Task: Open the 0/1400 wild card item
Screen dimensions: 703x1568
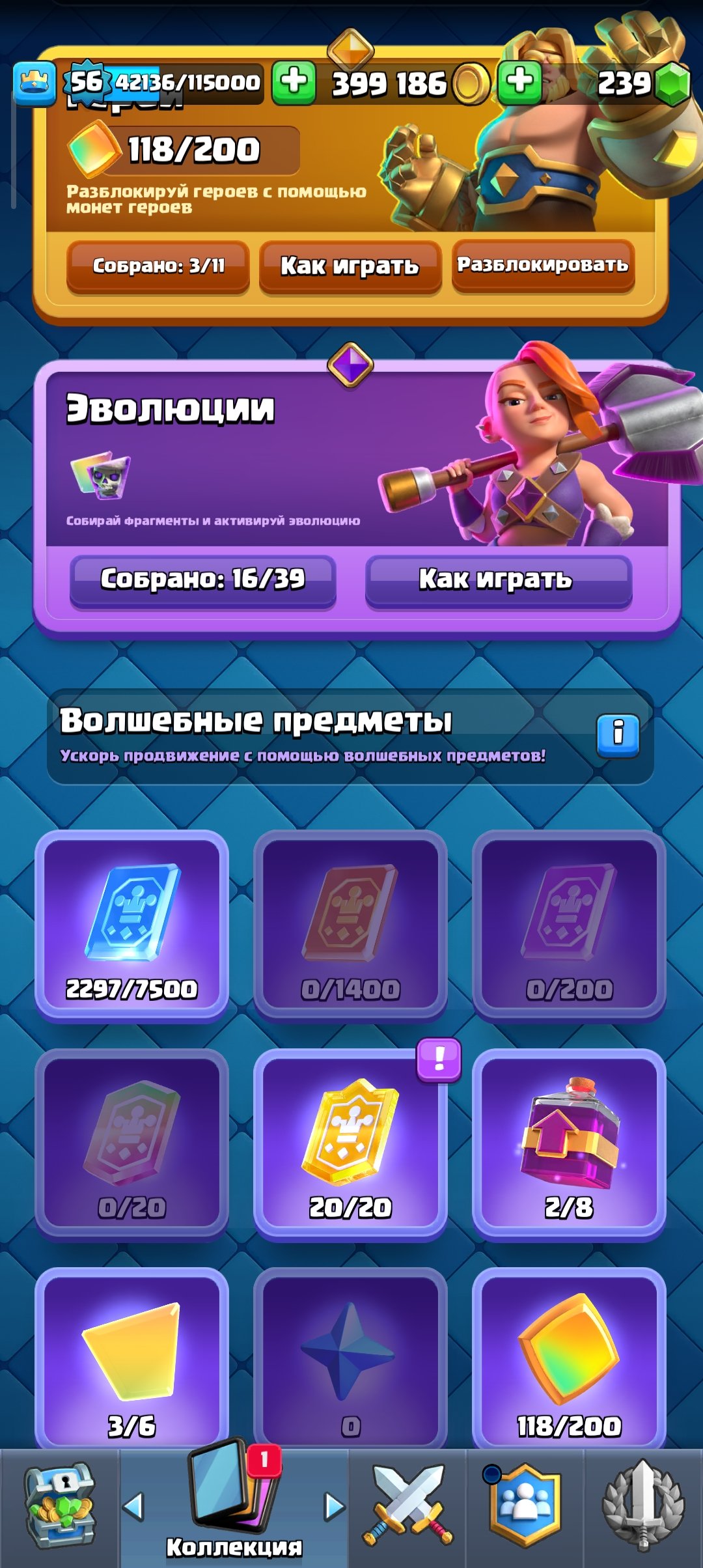Action: click(350, 925)
